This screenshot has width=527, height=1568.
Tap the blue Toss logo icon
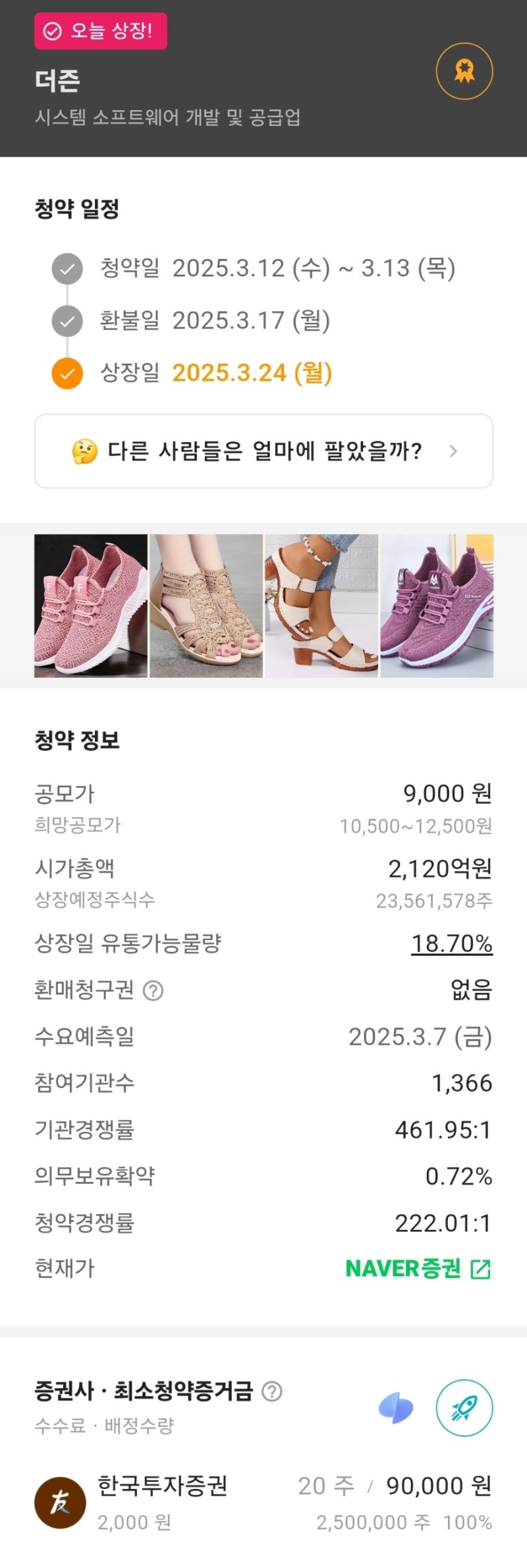tap(396, 1408)
